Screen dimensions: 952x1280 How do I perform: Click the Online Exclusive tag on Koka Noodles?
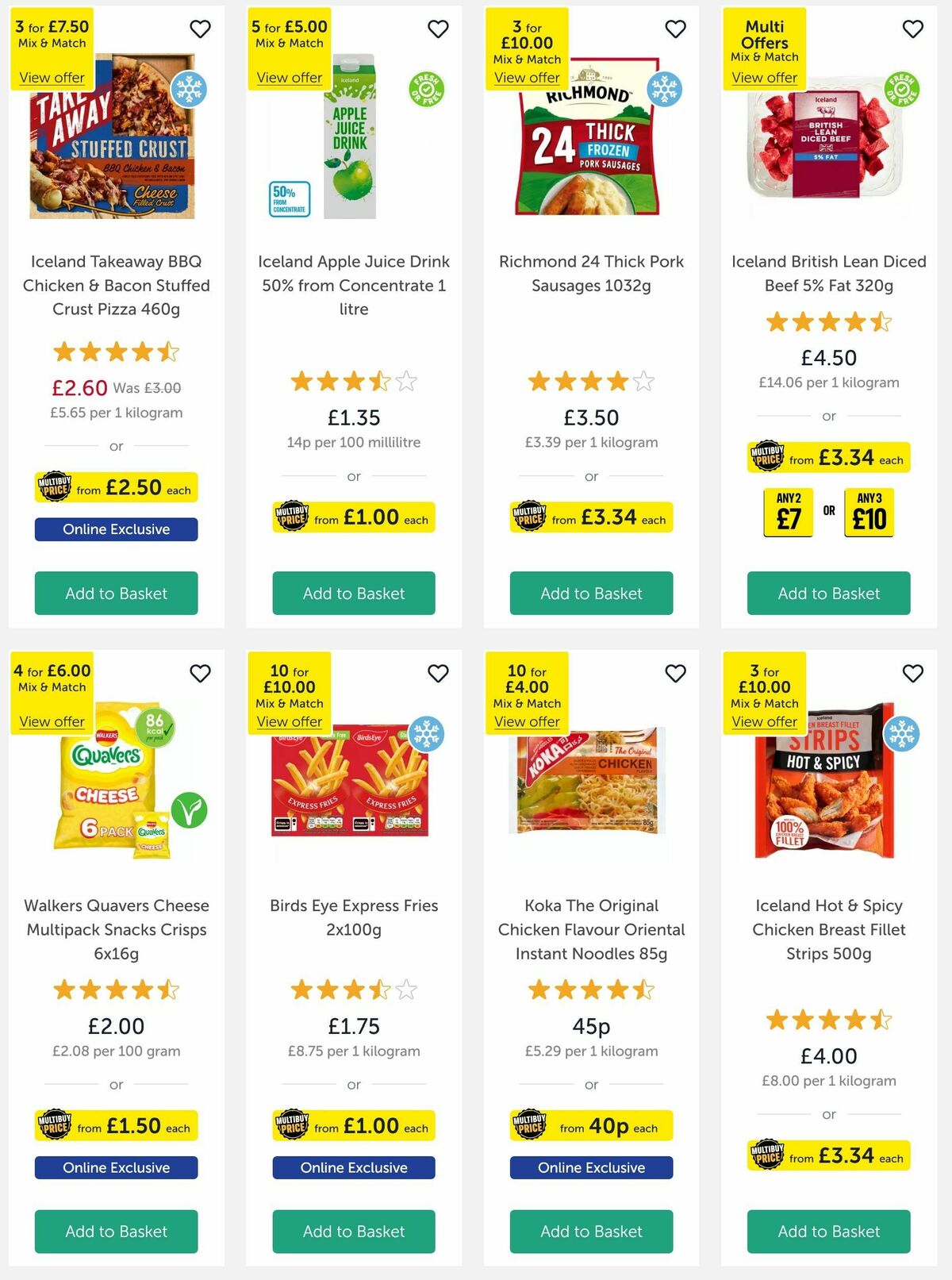[x=591, y=1167]
